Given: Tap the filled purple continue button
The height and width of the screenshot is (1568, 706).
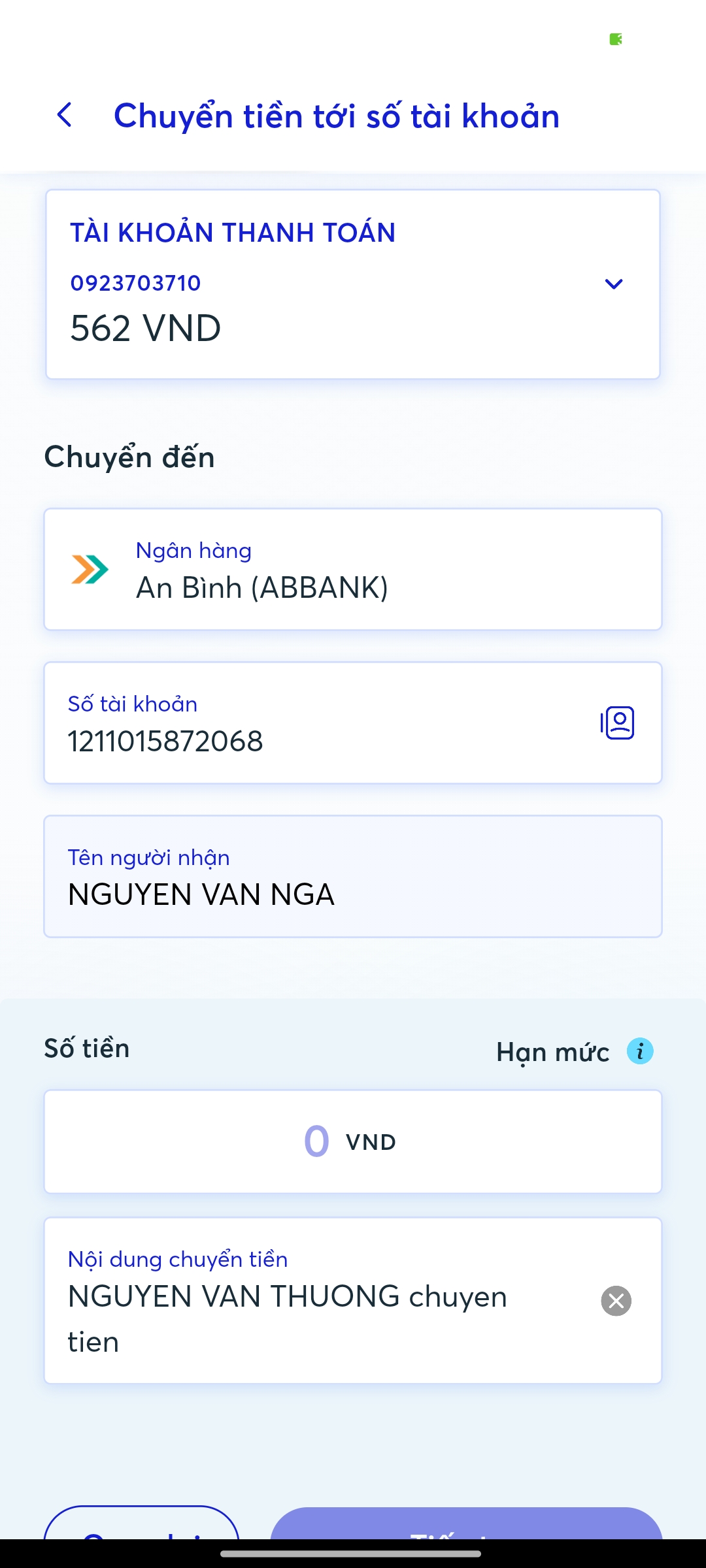Looking at the screenshot, I should (x=466, y=1524).
